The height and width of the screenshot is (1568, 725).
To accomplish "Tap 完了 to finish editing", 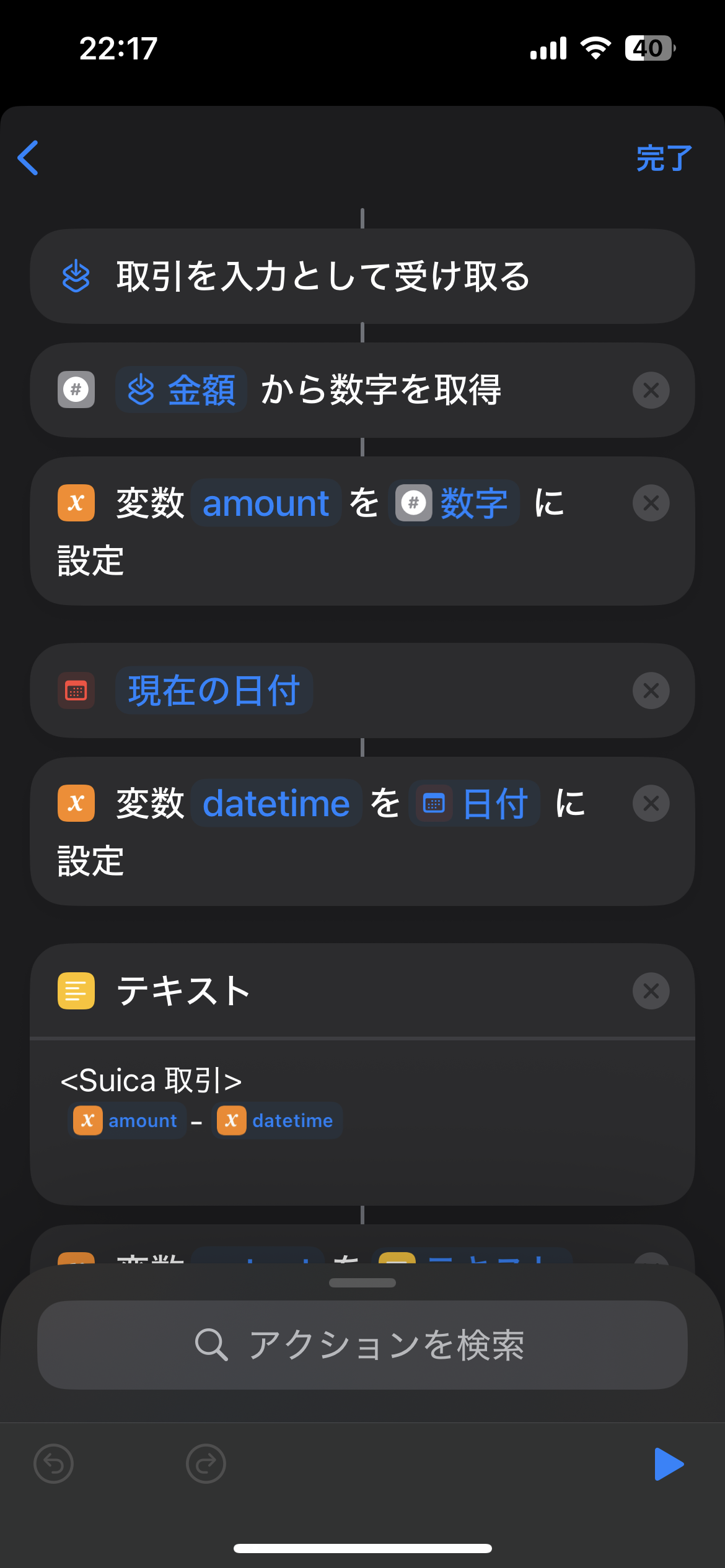I will point(664,159).
